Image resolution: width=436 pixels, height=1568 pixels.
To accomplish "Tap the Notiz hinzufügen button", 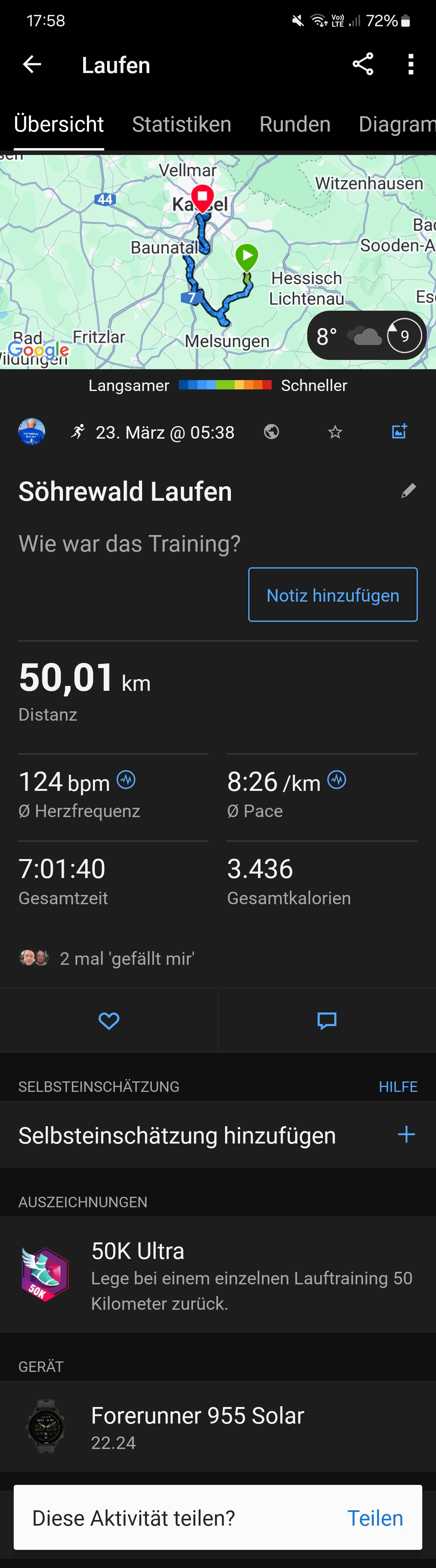I will pyautogui.click(x=333, y=595).
